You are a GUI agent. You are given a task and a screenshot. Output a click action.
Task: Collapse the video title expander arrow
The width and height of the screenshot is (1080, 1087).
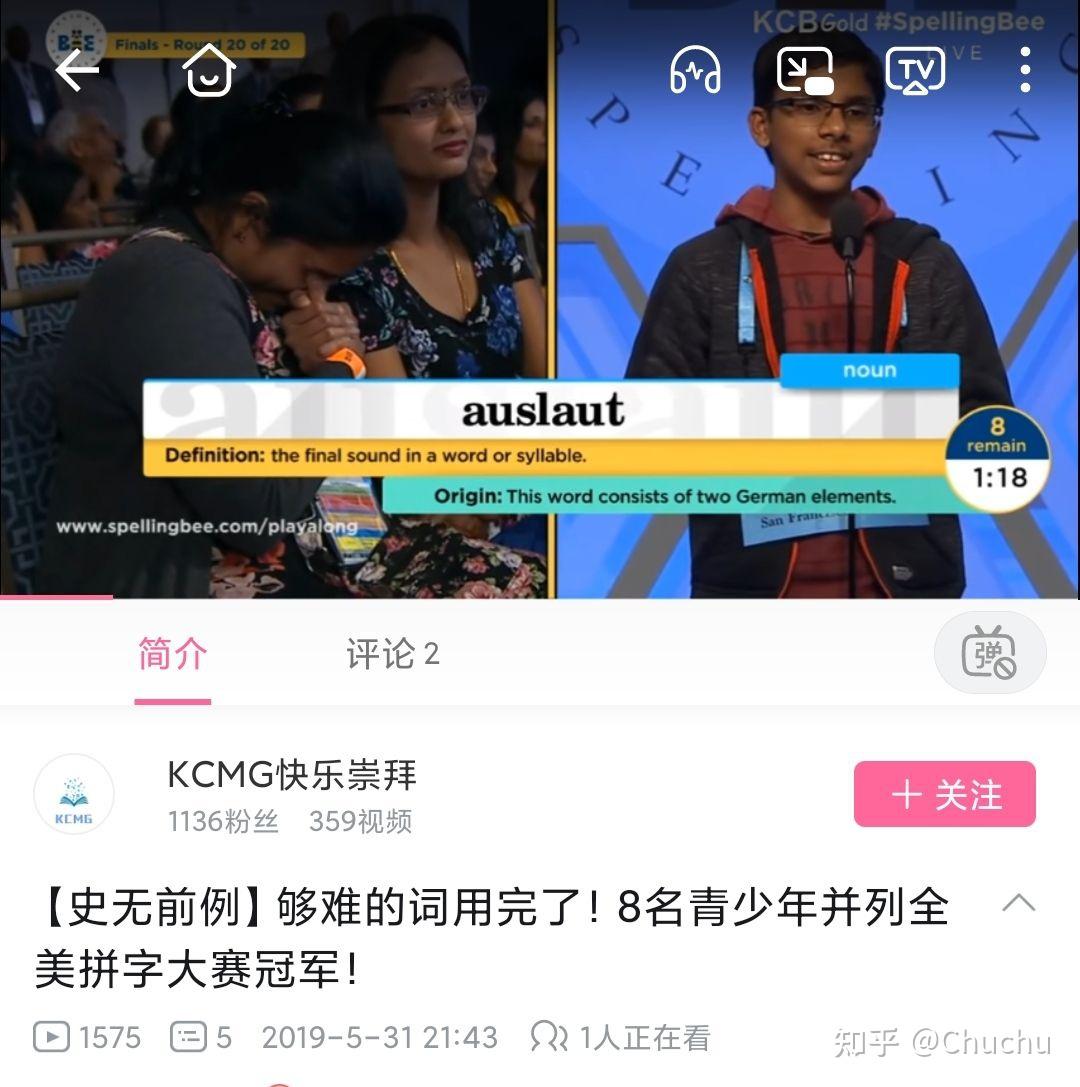click(x=1018, y=903)
